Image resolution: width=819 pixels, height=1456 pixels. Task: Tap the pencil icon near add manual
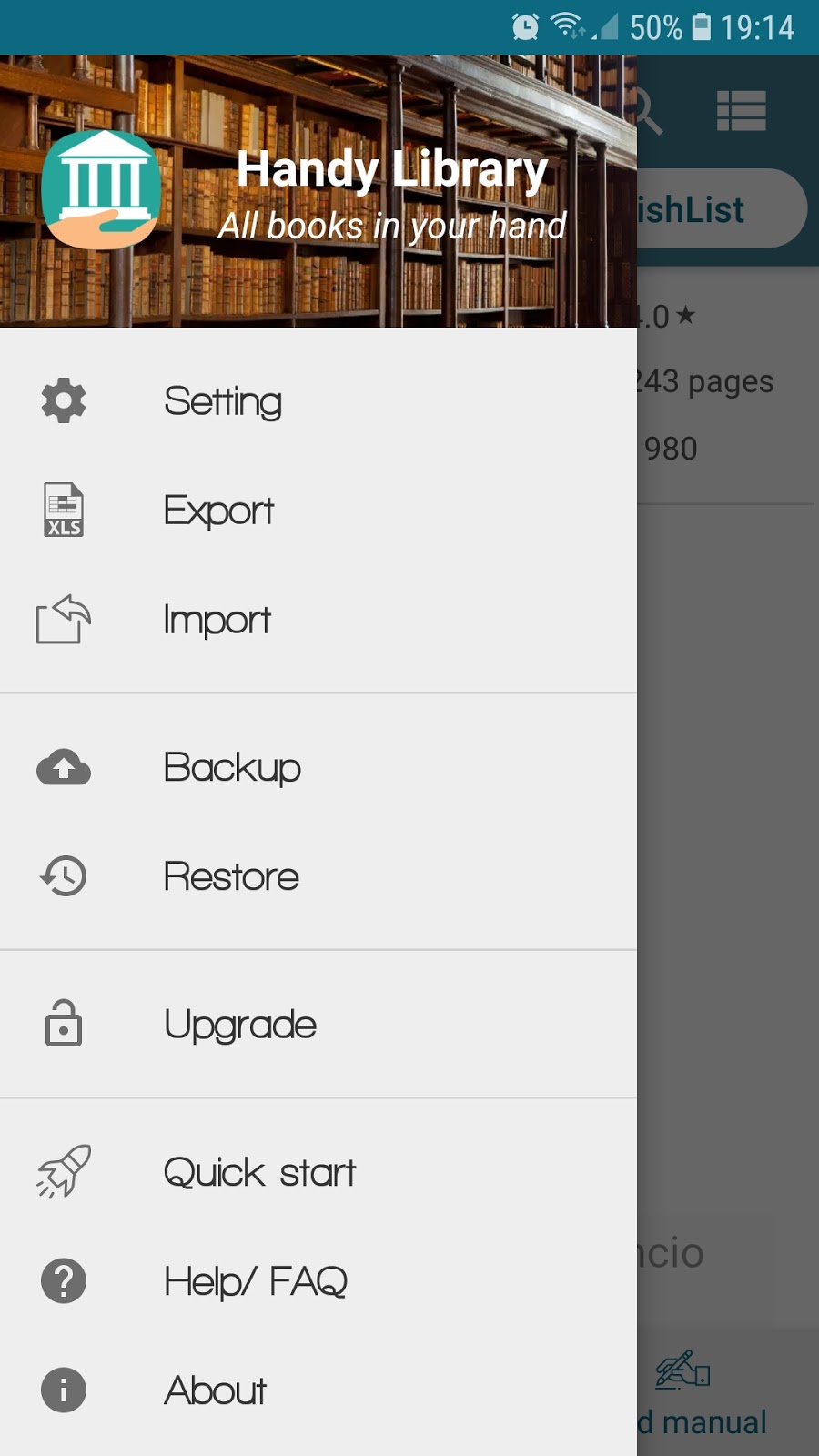pos(684,1370)
